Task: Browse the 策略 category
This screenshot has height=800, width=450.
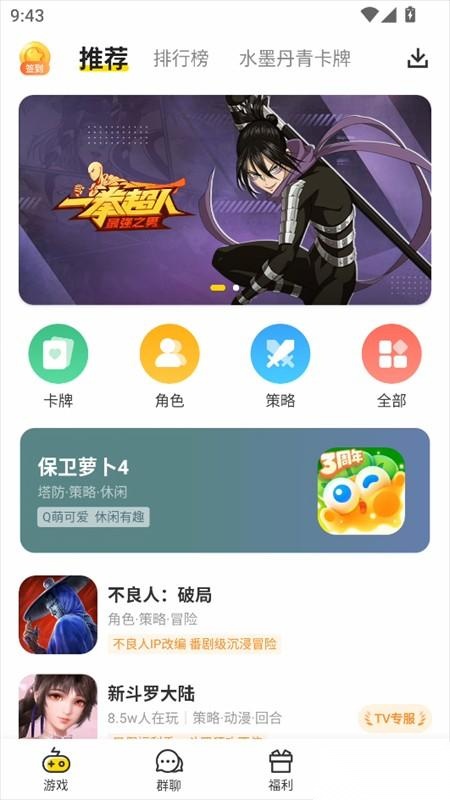Action: click(x=281, y=366)
